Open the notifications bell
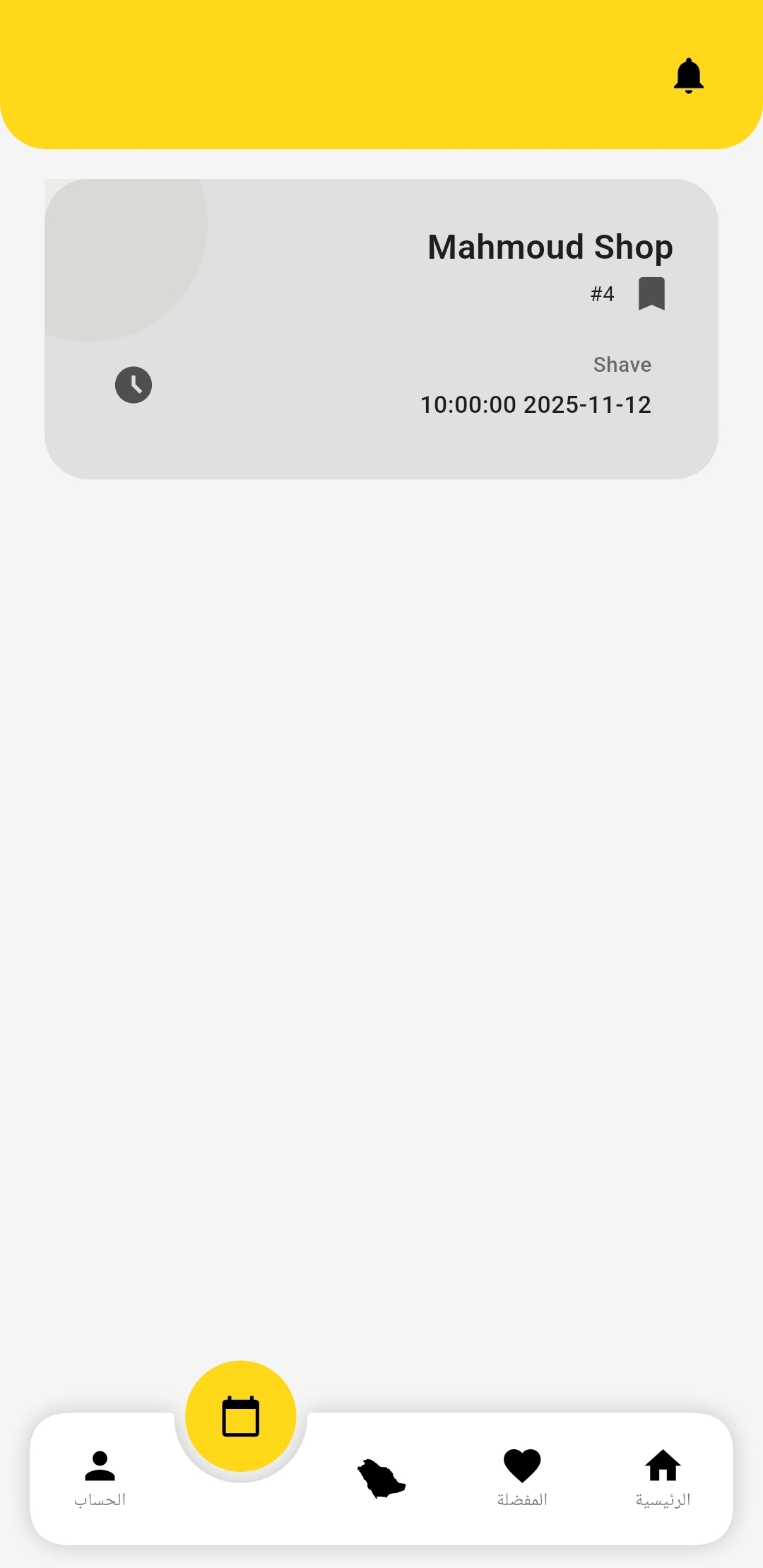The height and width of the screenshot is (1568, 763). pyautogui.click(x=688, y=76)
